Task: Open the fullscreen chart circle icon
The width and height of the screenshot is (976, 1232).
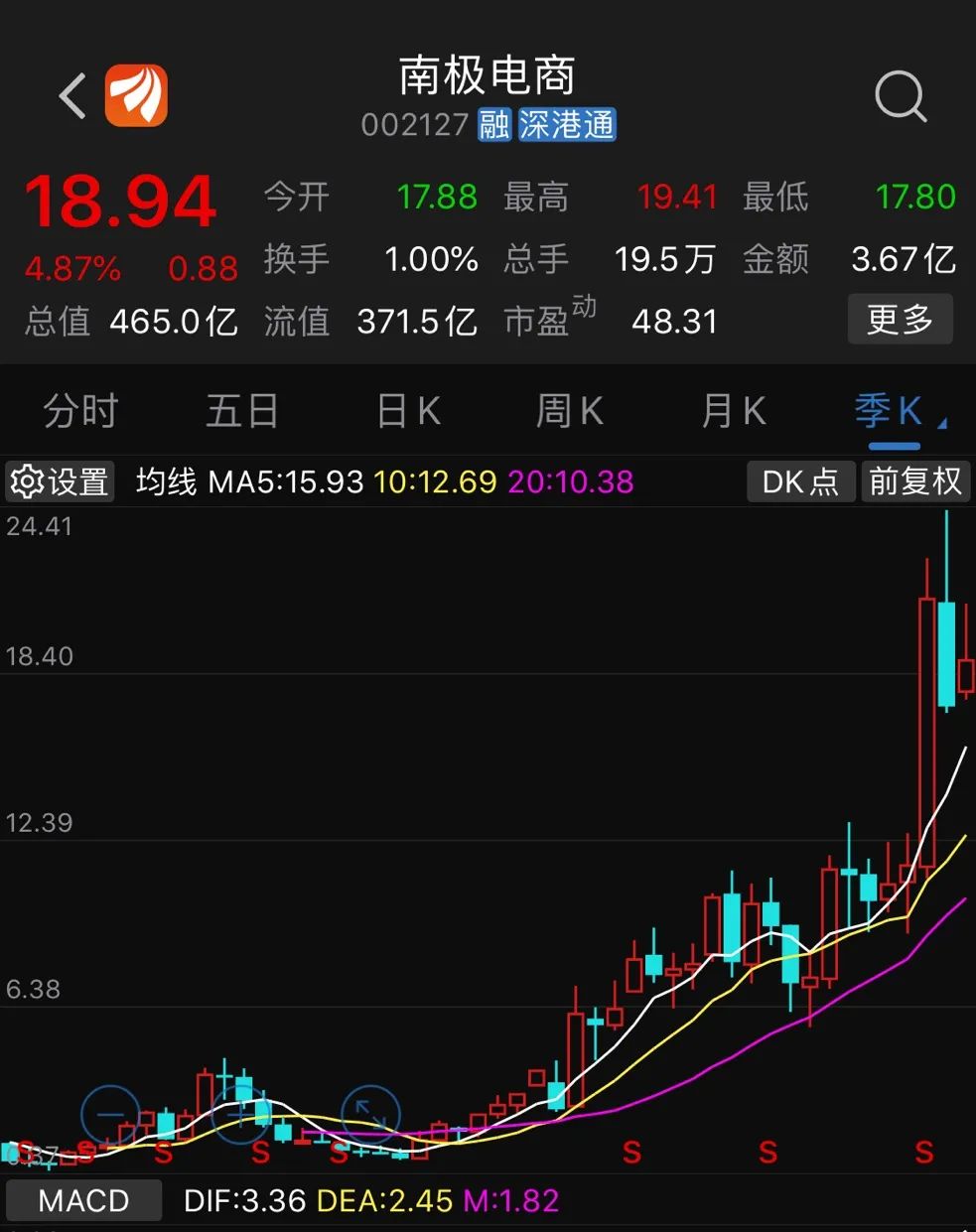Action: (x=369, y=1116)
